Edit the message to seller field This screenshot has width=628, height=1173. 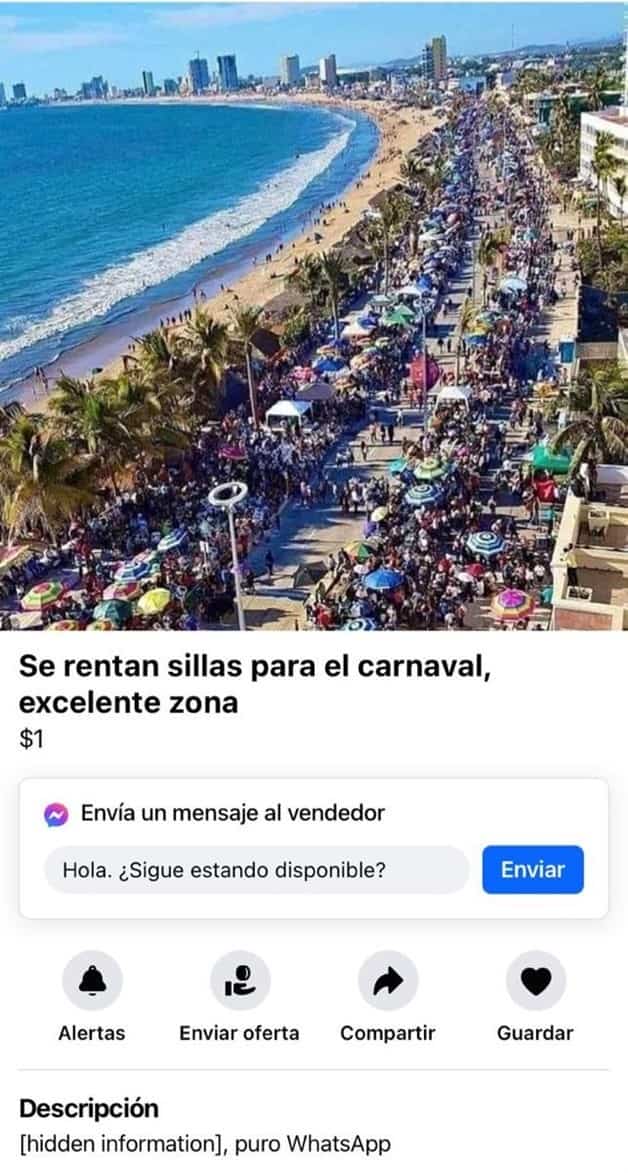point(256,870)
